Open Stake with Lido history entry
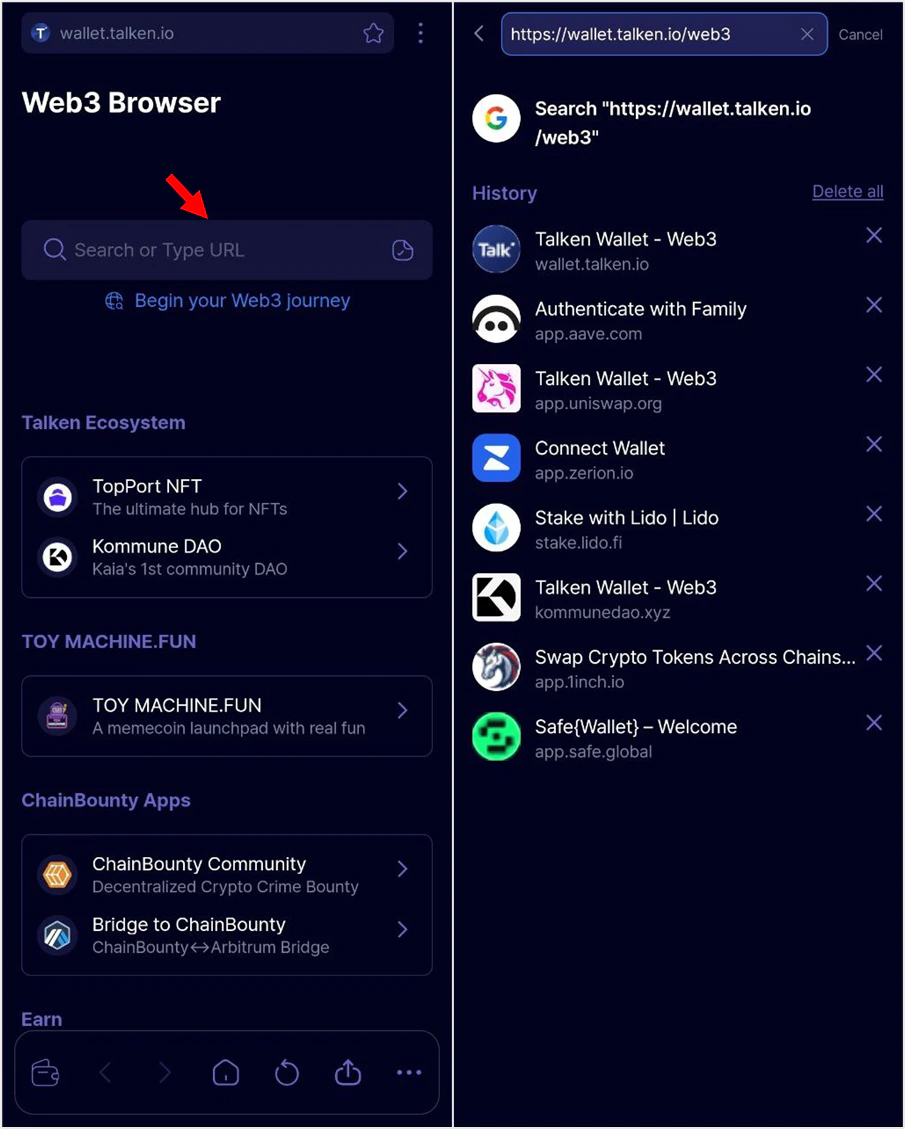 pyautogui.click(x=626, y=529)
